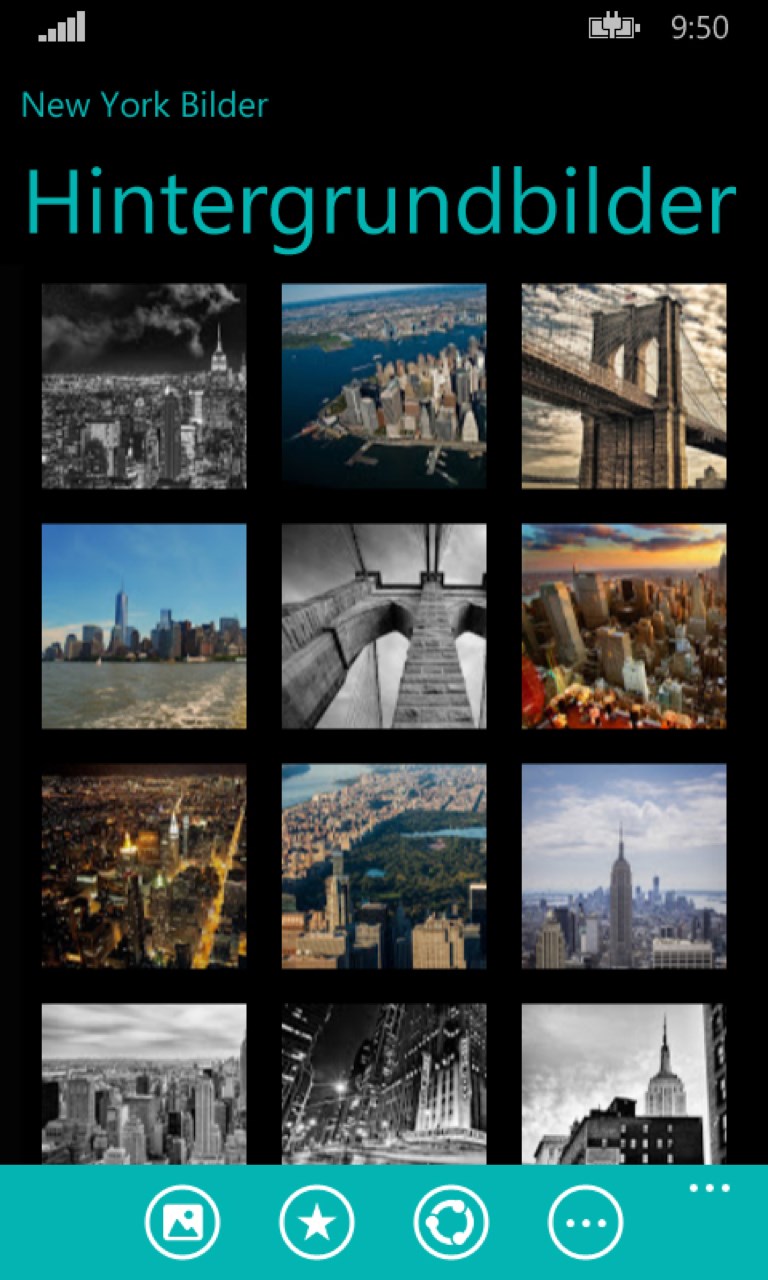
Task: Select the black-and-white night street wallpaper
Action: pyautogui.click(x=384, y=1084)
